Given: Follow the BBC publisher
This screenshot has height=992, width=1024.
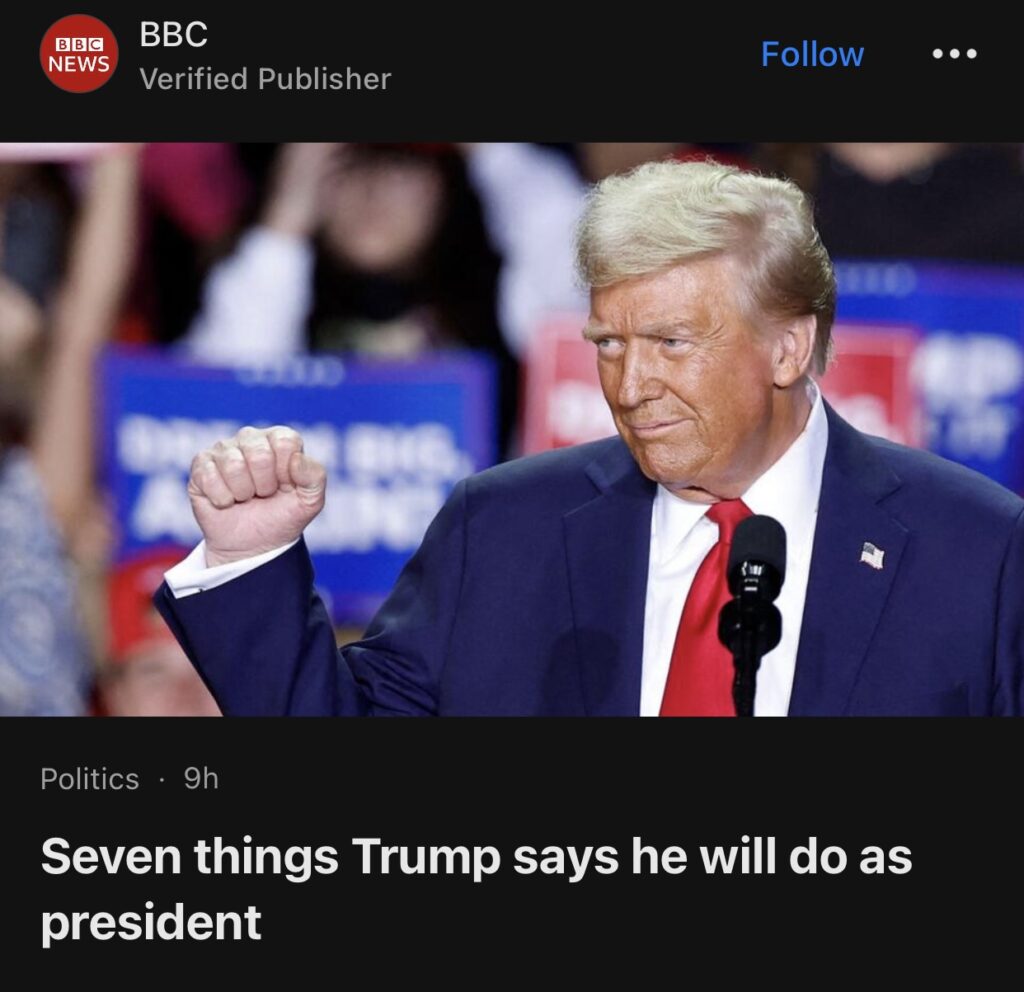Looking at the screenshot, I should click(812, 54).
